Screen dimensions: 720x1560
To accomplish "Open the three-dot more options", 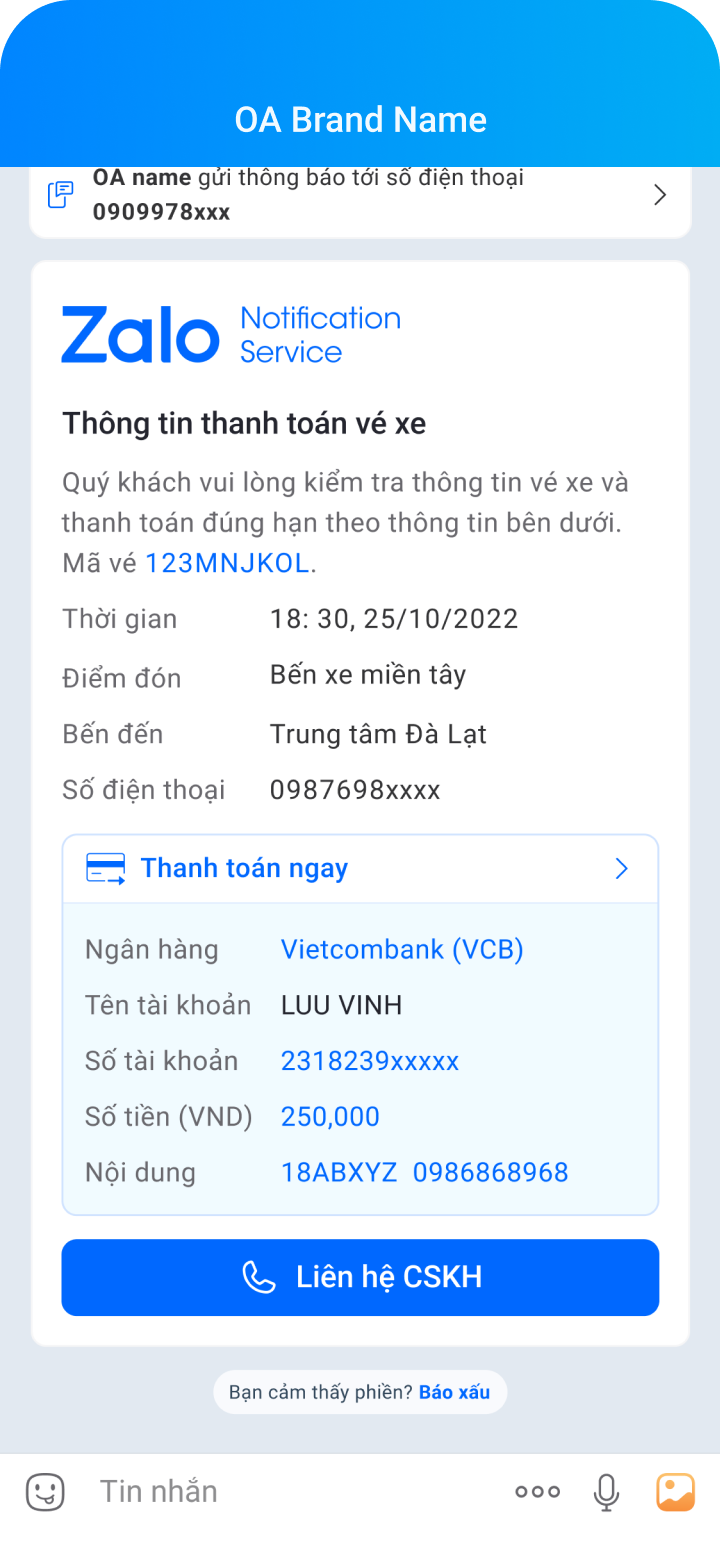I will point(537,1492).
